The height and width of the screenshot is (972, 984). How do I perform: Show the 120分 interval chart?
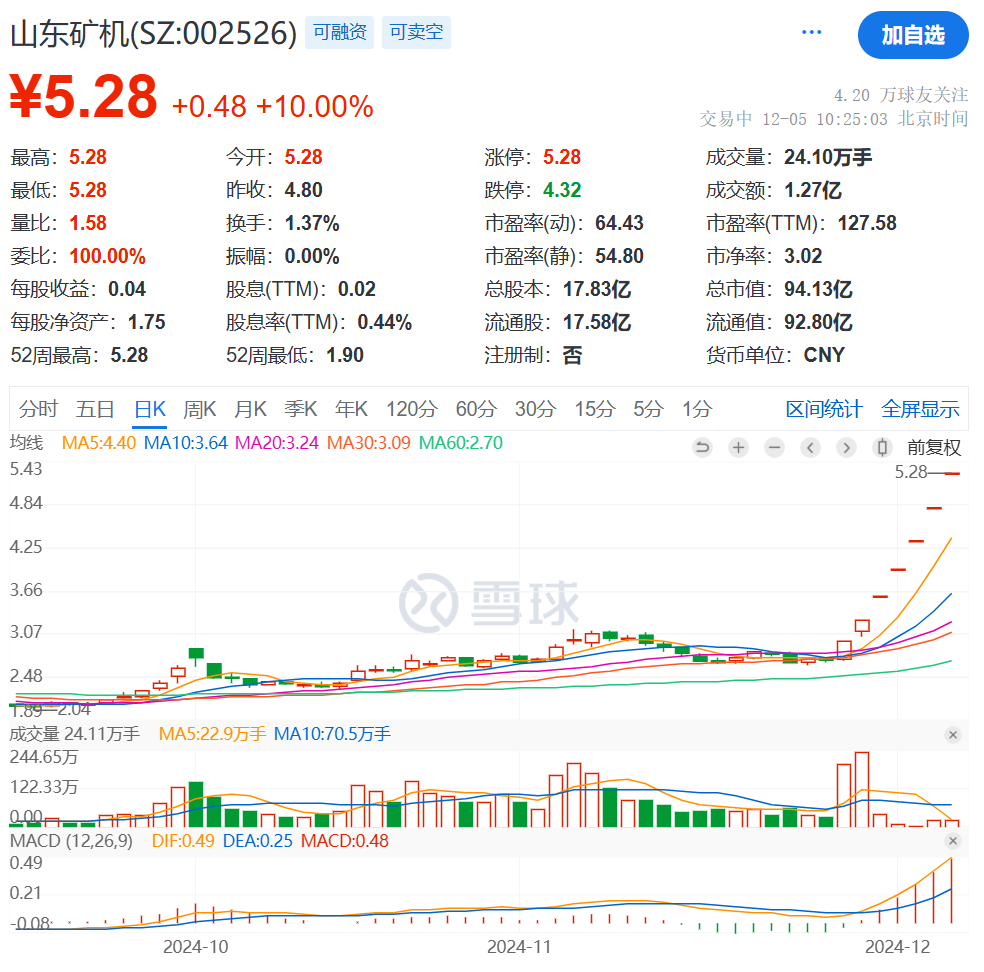(x=412, y=409)
